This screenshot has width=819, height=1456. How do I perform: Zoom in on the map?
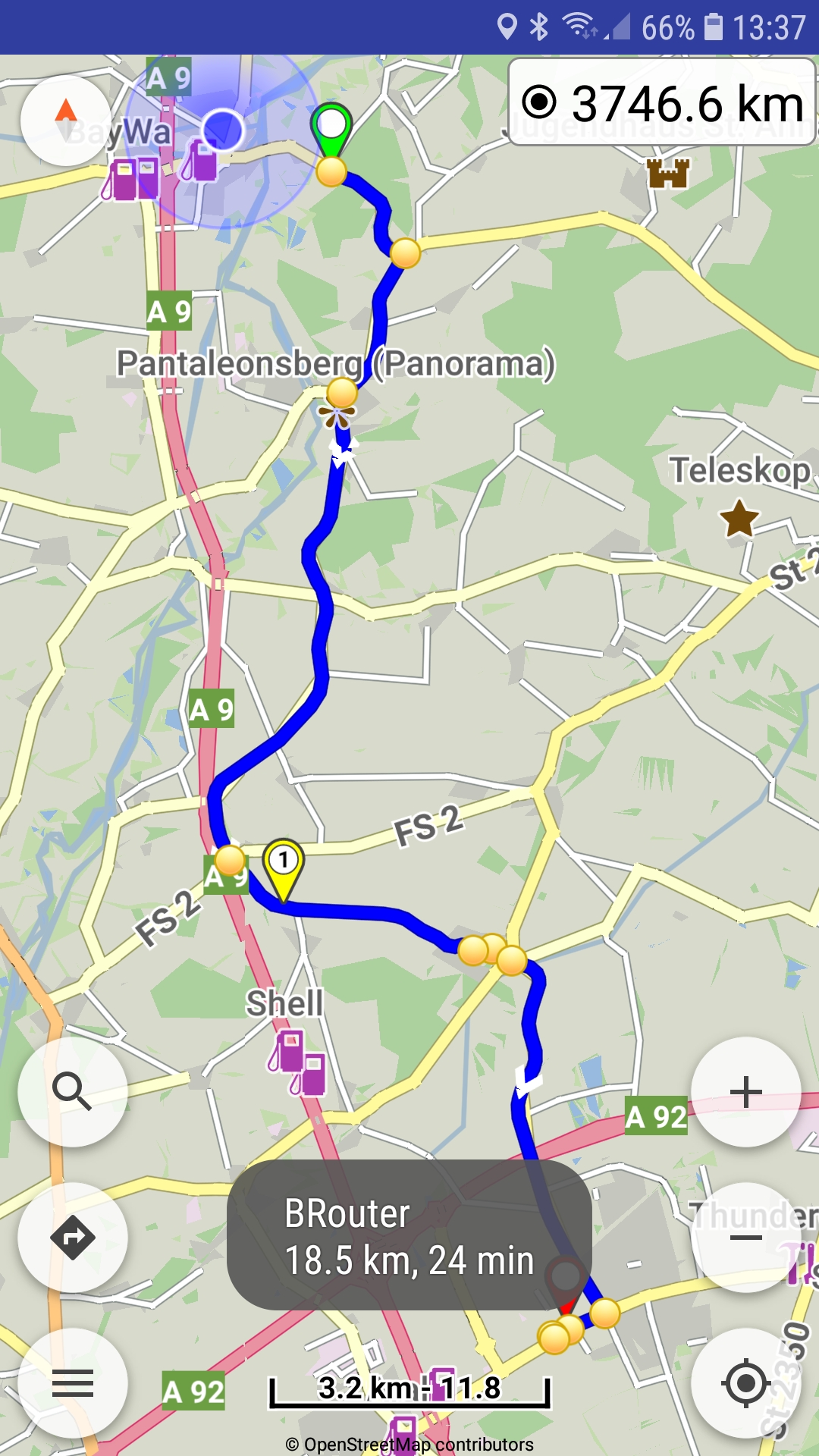click(x=746, y=1092)
